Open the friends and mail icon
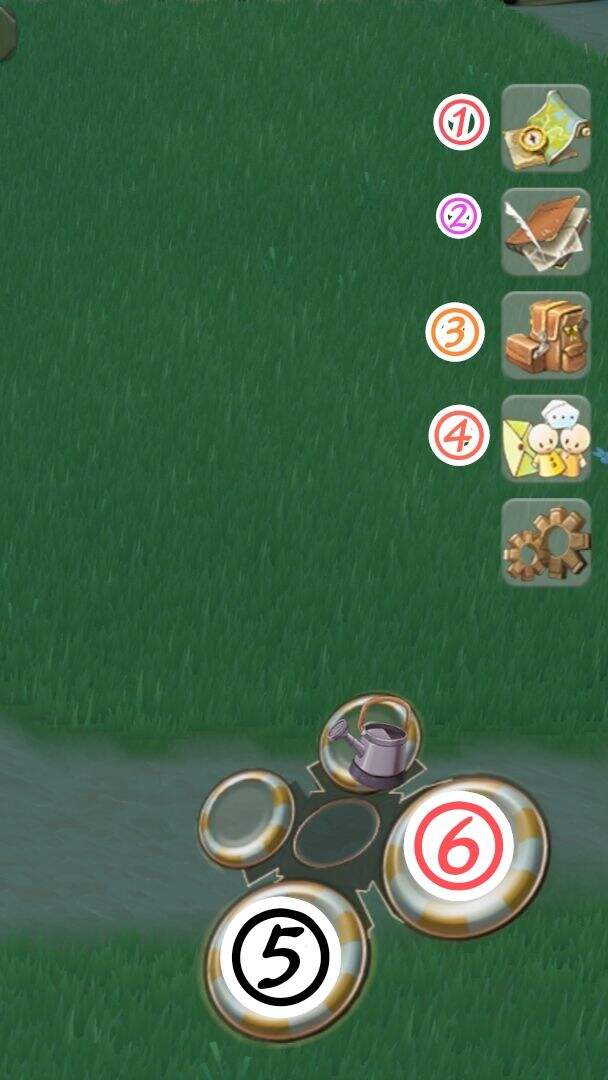Screen dimensions: 608x1080 click(545, 438)
